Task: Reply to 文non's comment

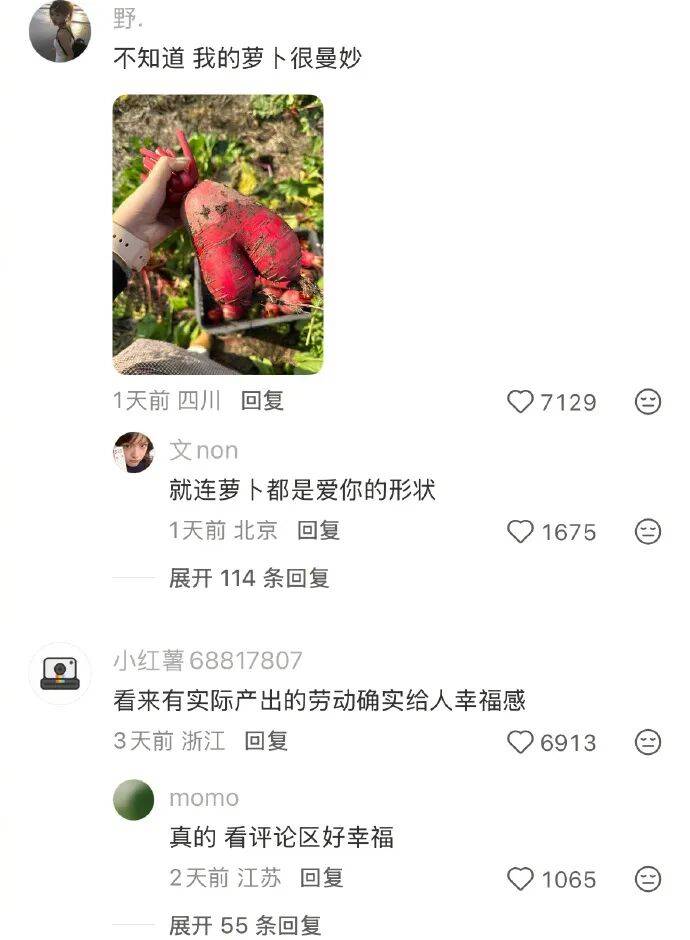Action: (x=318, y=531)
